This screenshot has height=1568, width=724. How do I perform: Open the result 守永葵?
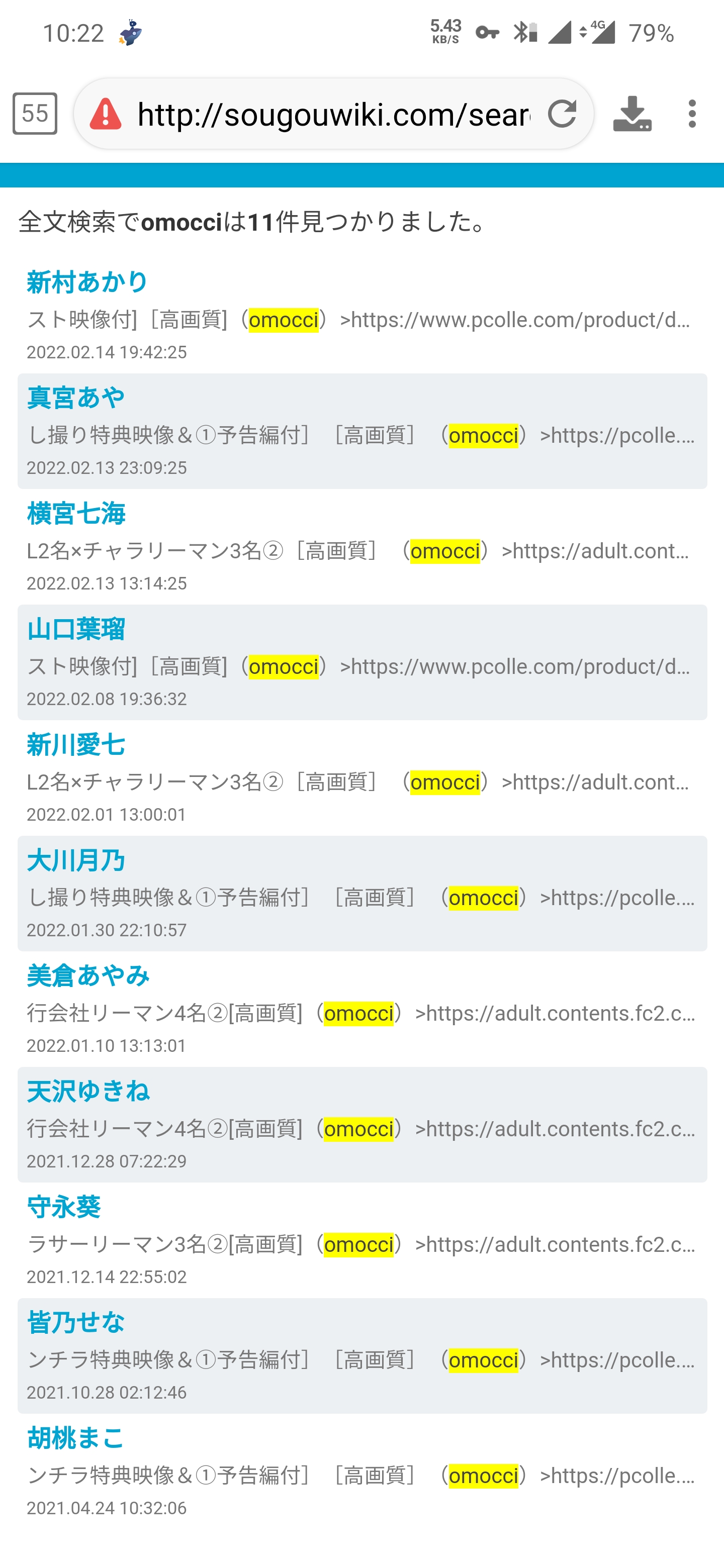tap(63, 1207)
